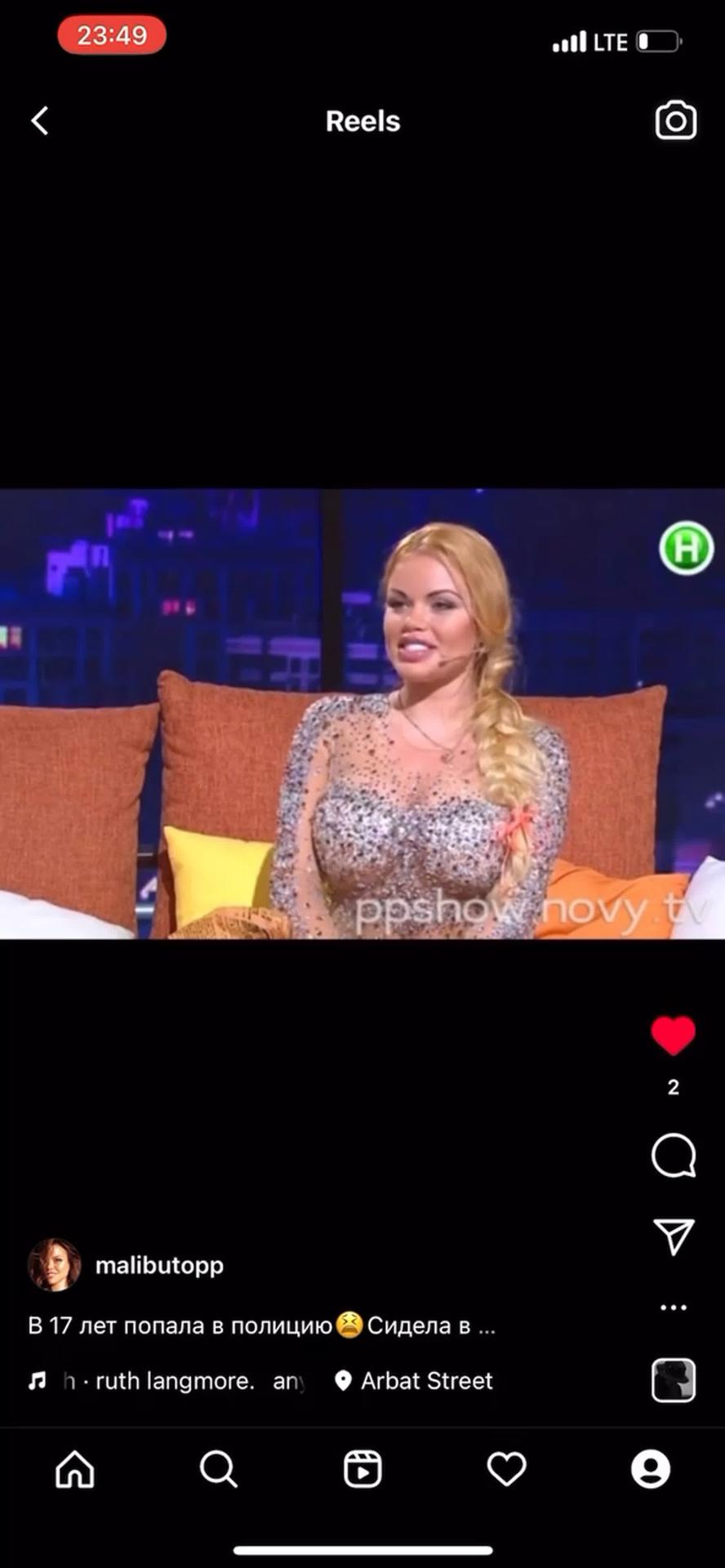Image resolution: width=725 pixels, height=1568 pixels.
Task: Open the three-dot options menu
Action: pos(673,1307)
